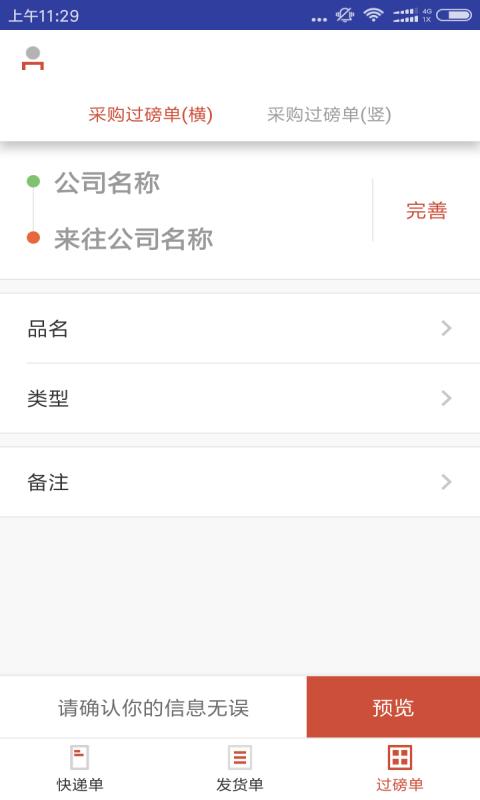The width and height of the screenshot is (480, 800).
Task: Open the 备注 row
Action: [x=240, y=482]
